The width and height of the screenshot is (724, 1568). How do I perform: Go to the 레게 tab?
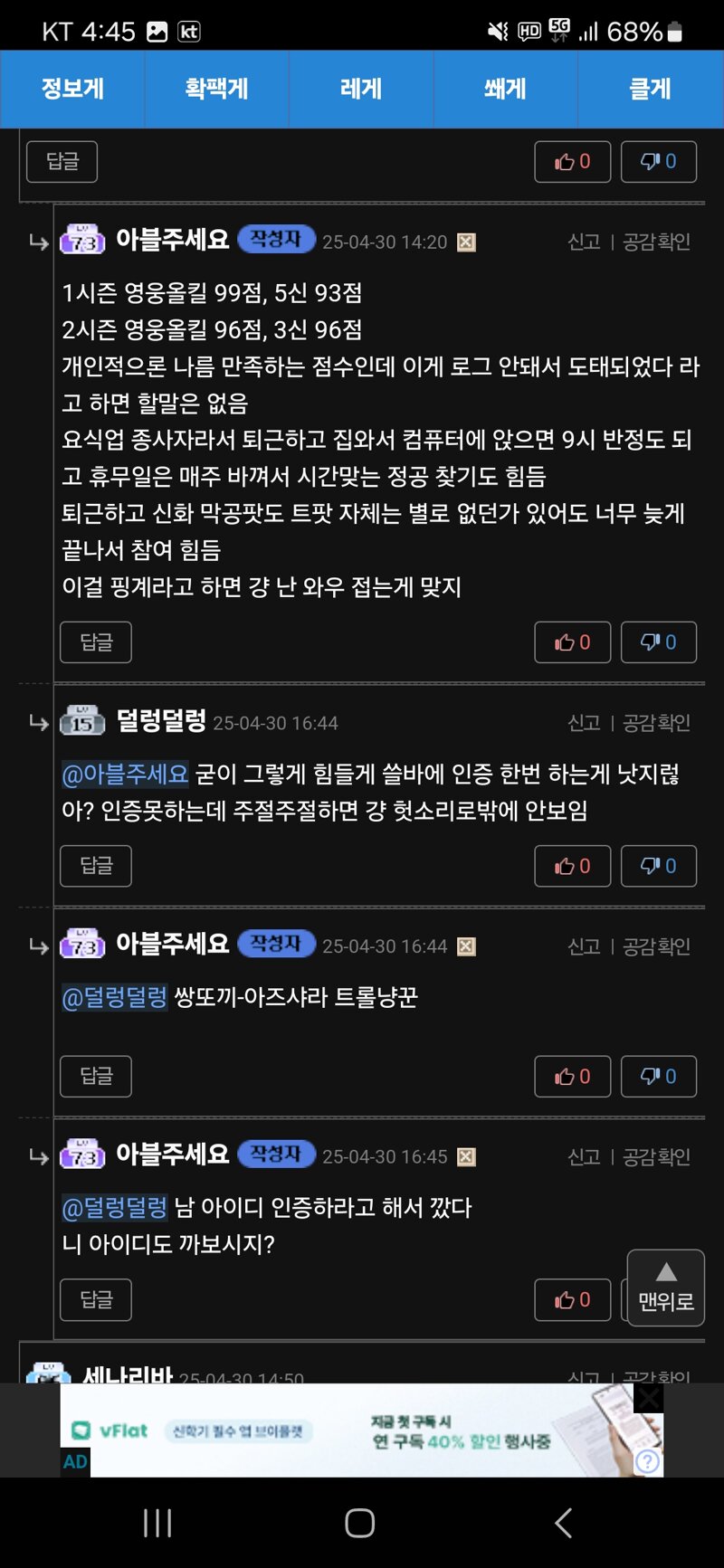coord(361,89)
